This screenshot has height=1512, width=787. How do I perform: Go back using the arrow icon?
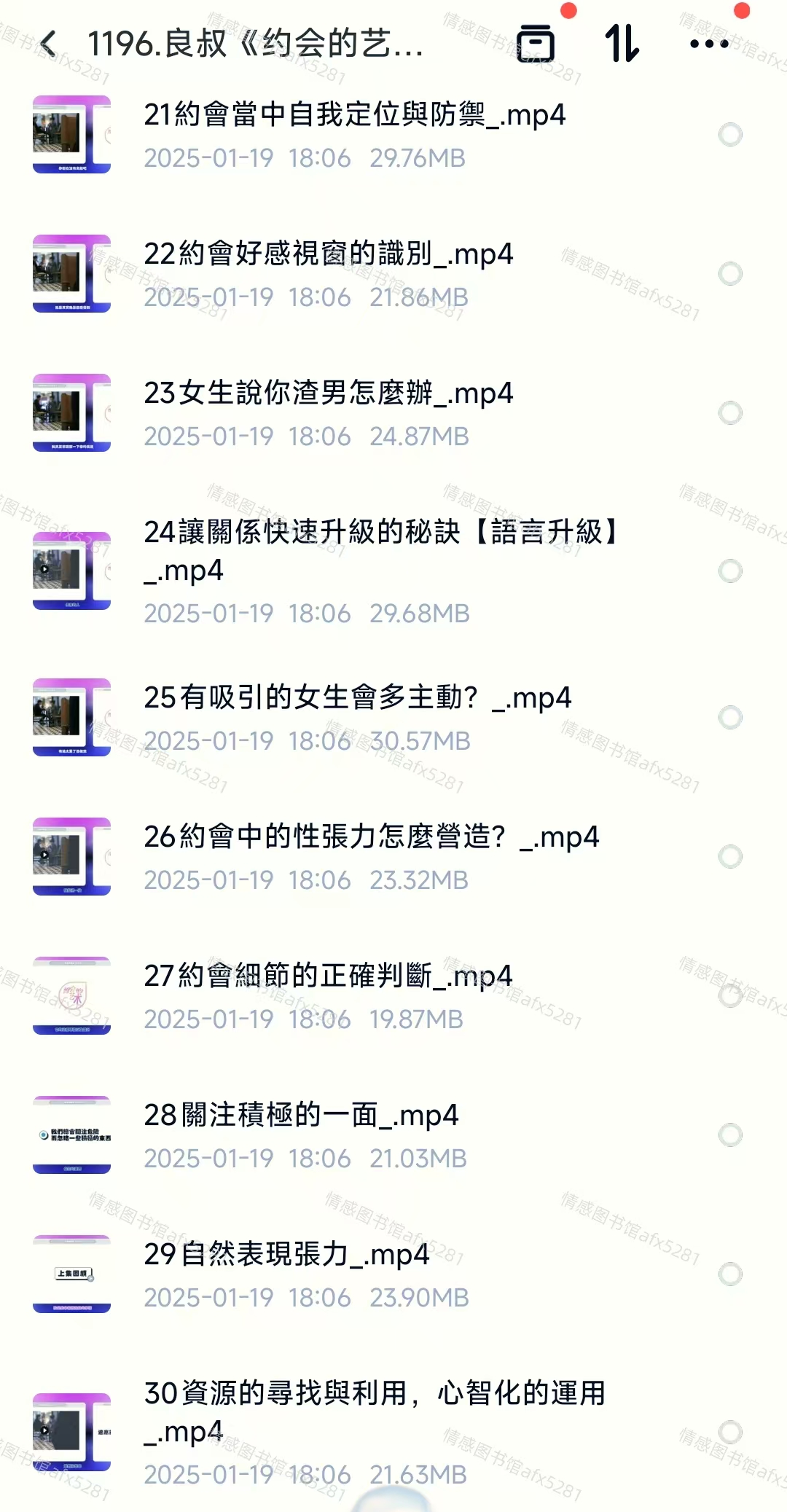pos(49,44)
